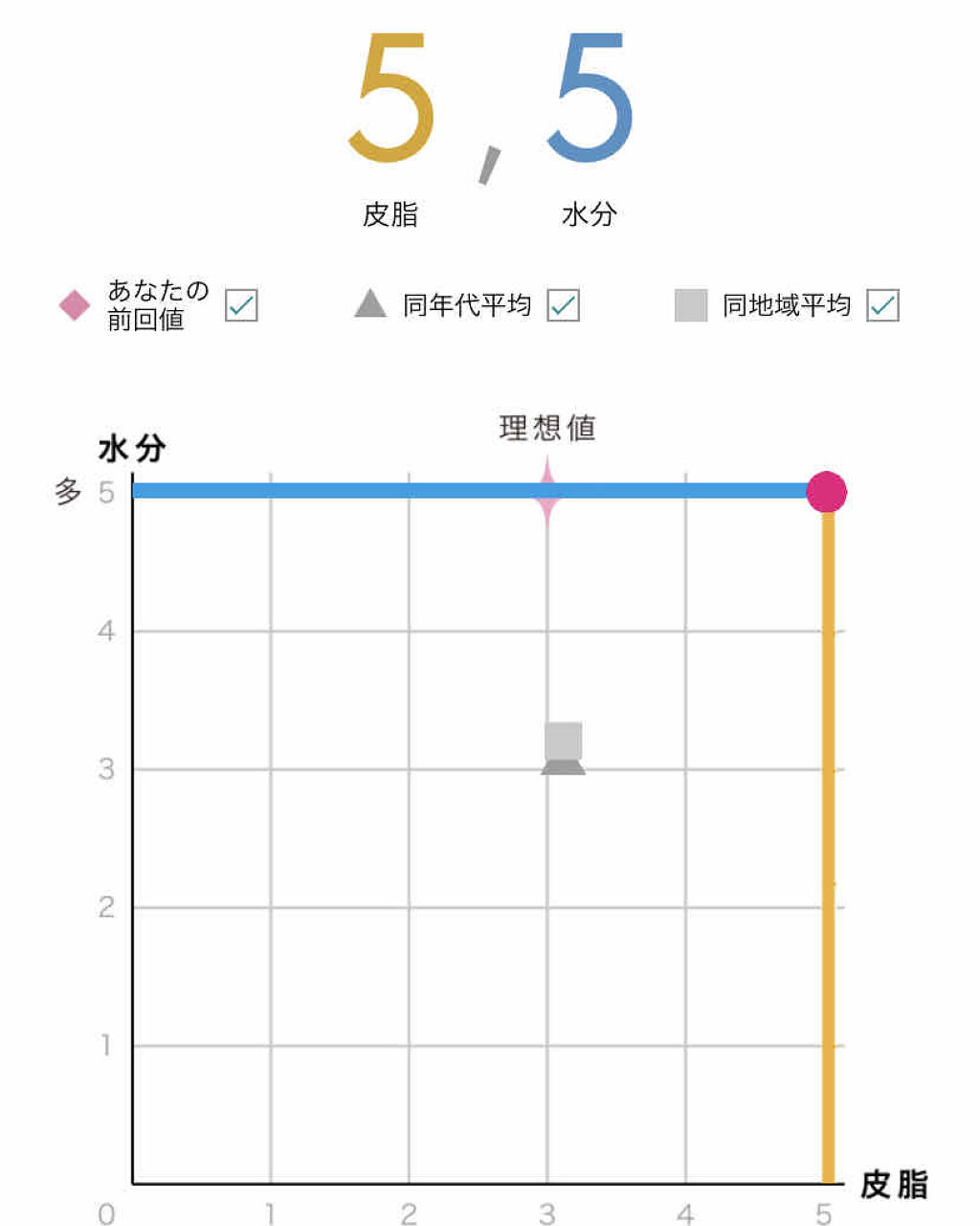Click the 理想値 text above the chart

point(547,429)
